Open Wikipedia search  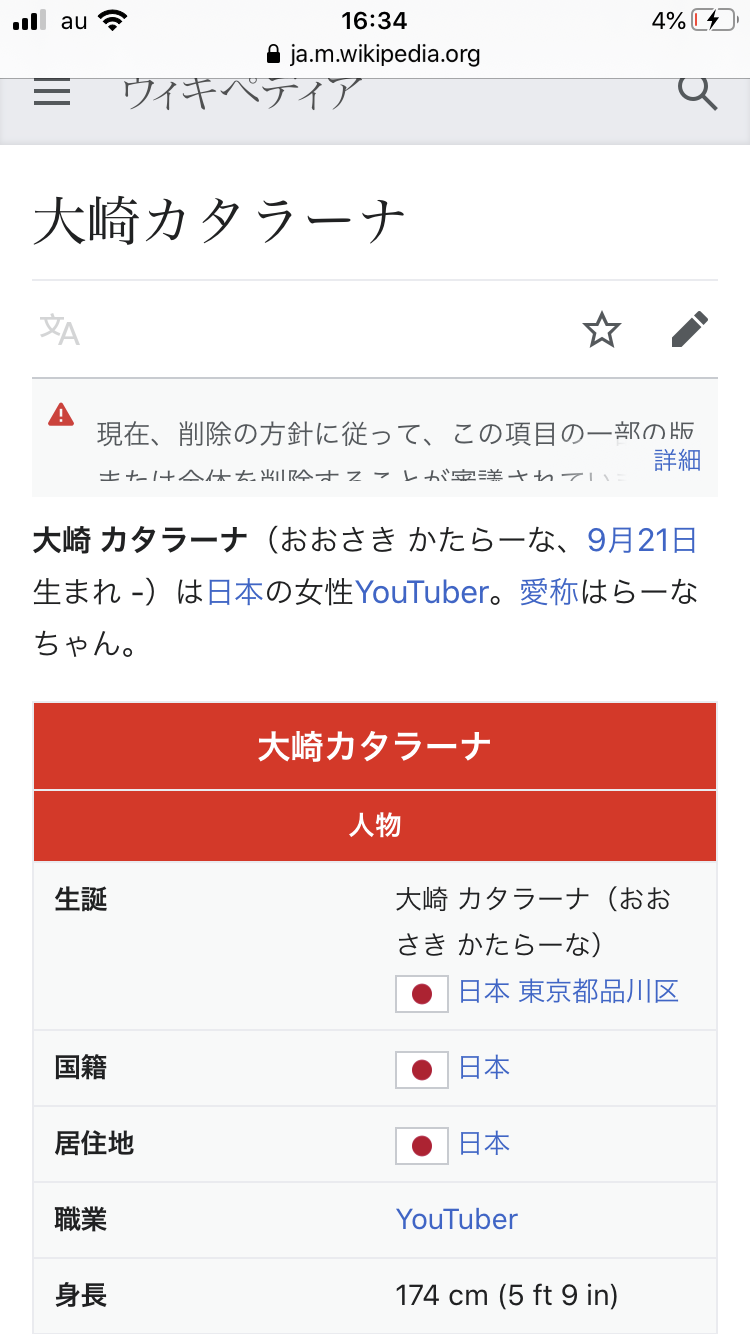697,92
